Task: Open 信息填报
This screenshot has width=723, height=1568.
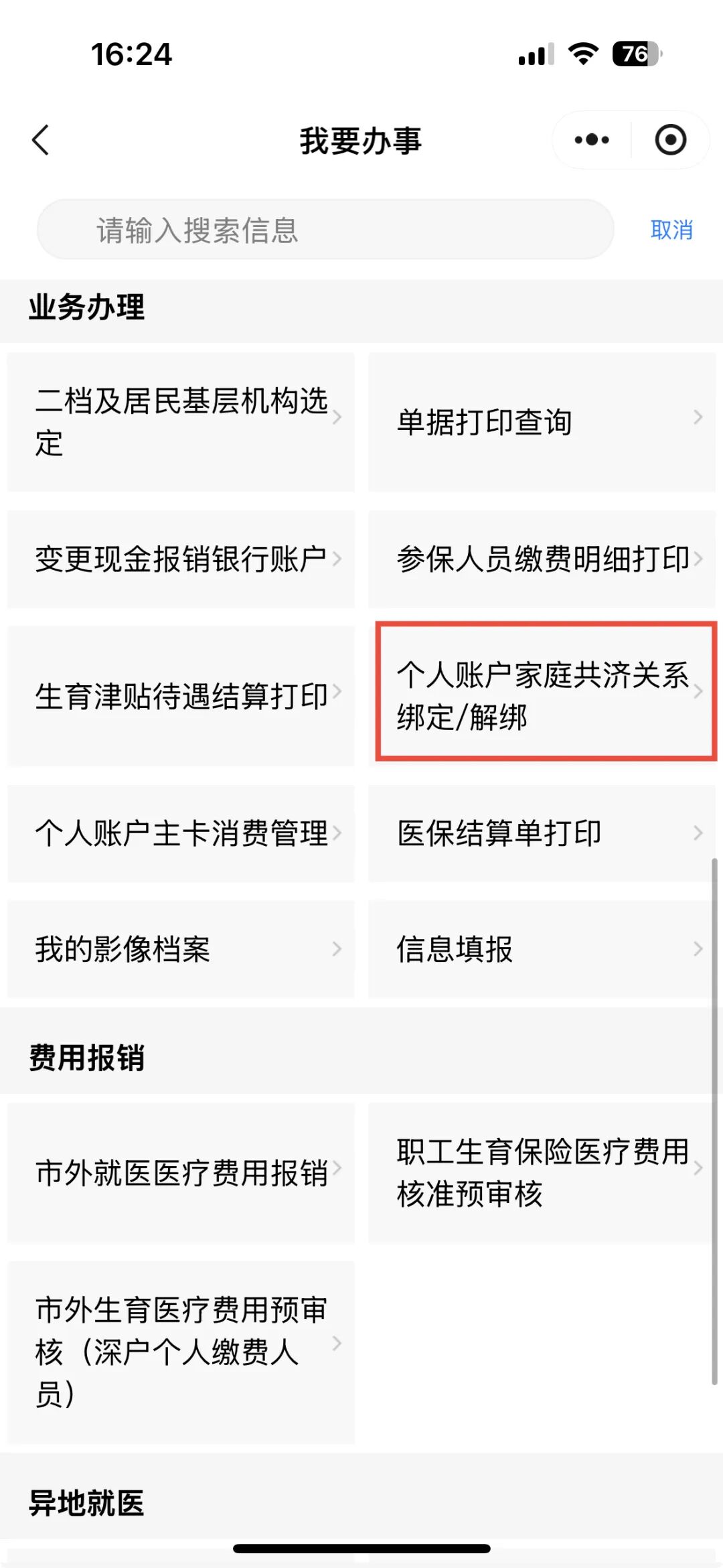Action: point(542,949)
